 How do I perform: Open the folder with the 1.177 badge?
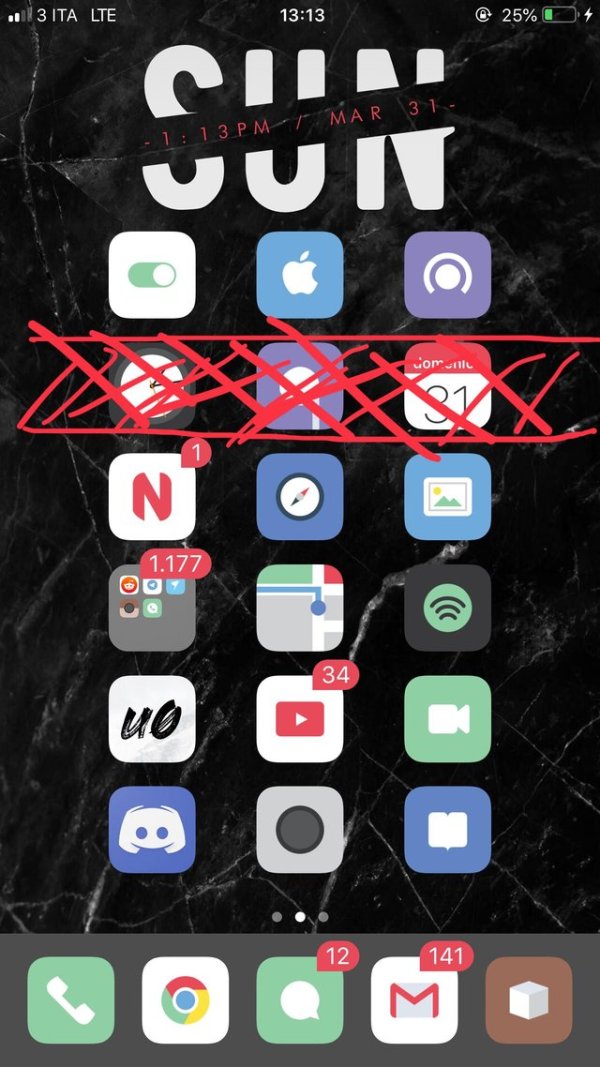152,608
